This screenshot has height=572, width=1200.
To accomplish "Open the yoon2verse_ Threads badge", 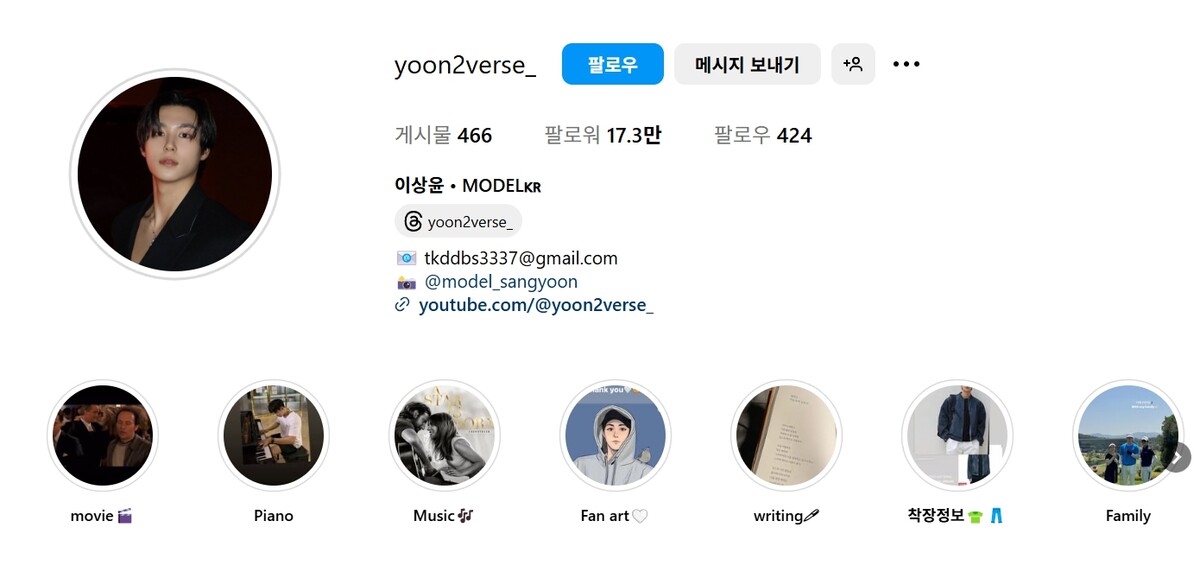I will [x=458, y=222].
